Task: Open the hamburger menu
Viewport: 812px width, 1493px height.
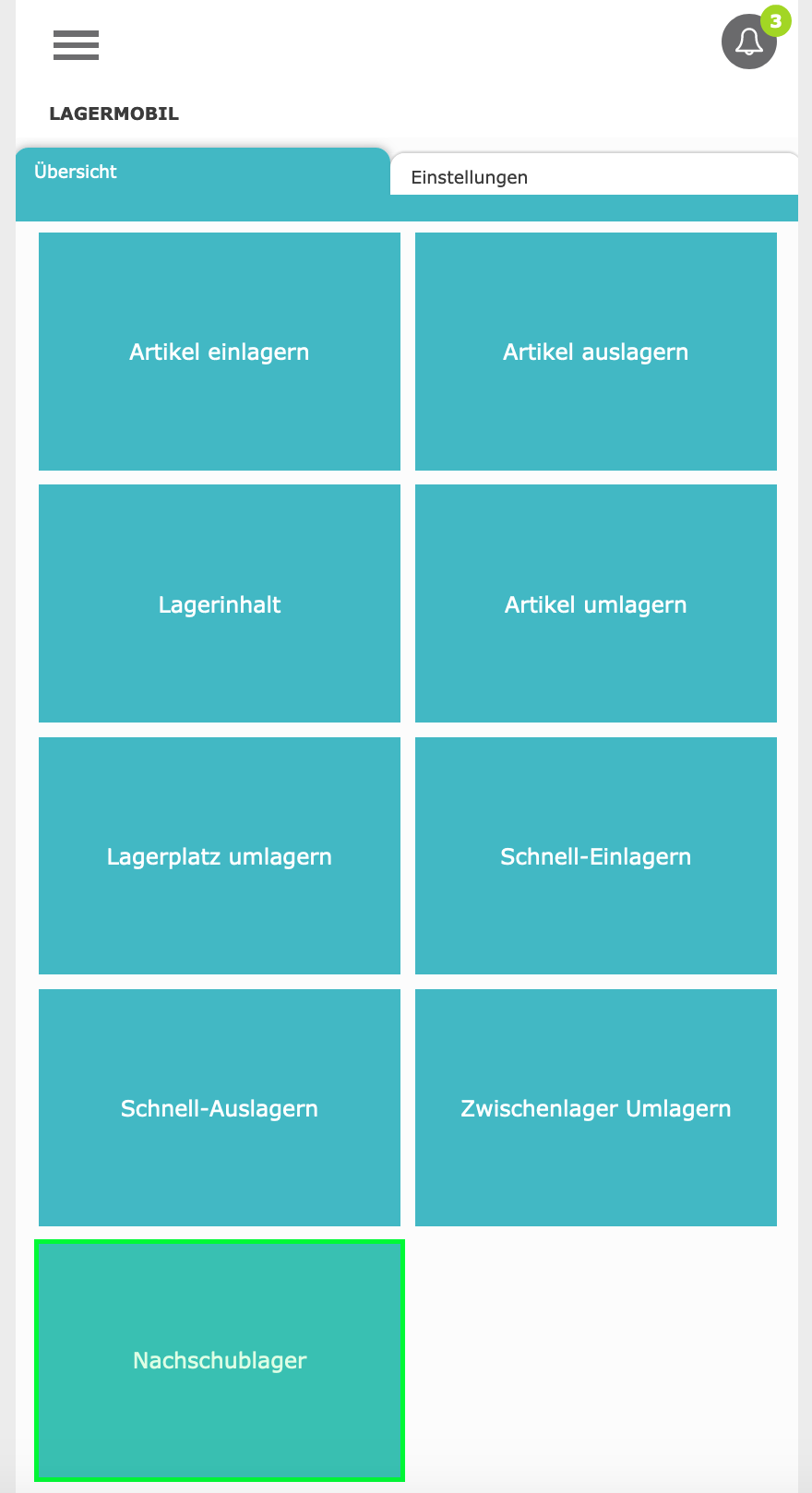Action: [x=76, y=44]
